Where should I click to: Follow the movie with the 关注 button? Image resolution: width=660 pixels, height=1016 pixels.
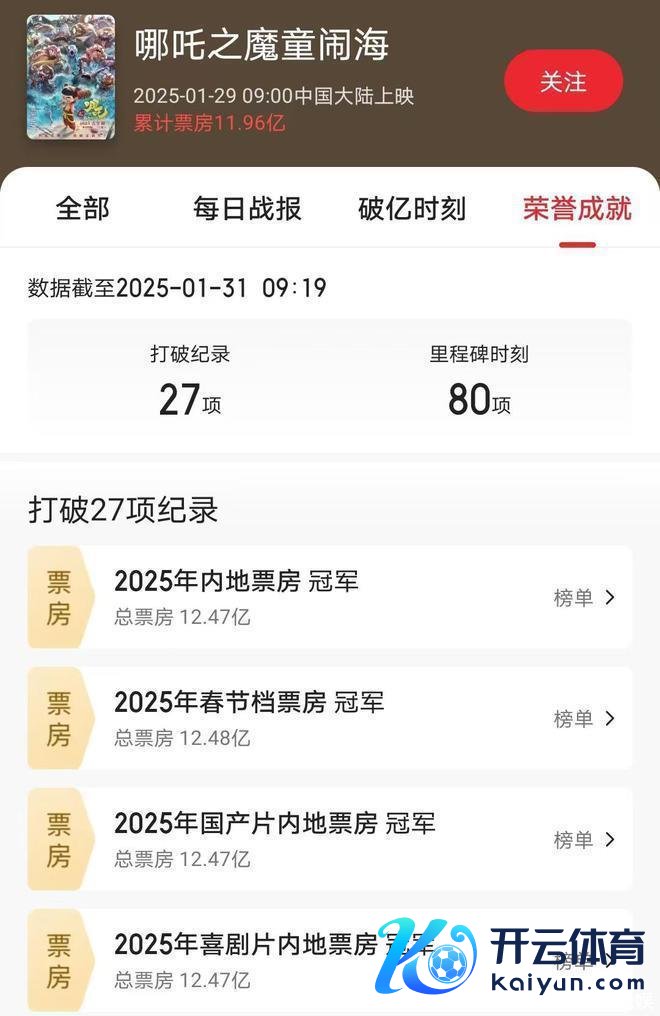tap(563, 81)
